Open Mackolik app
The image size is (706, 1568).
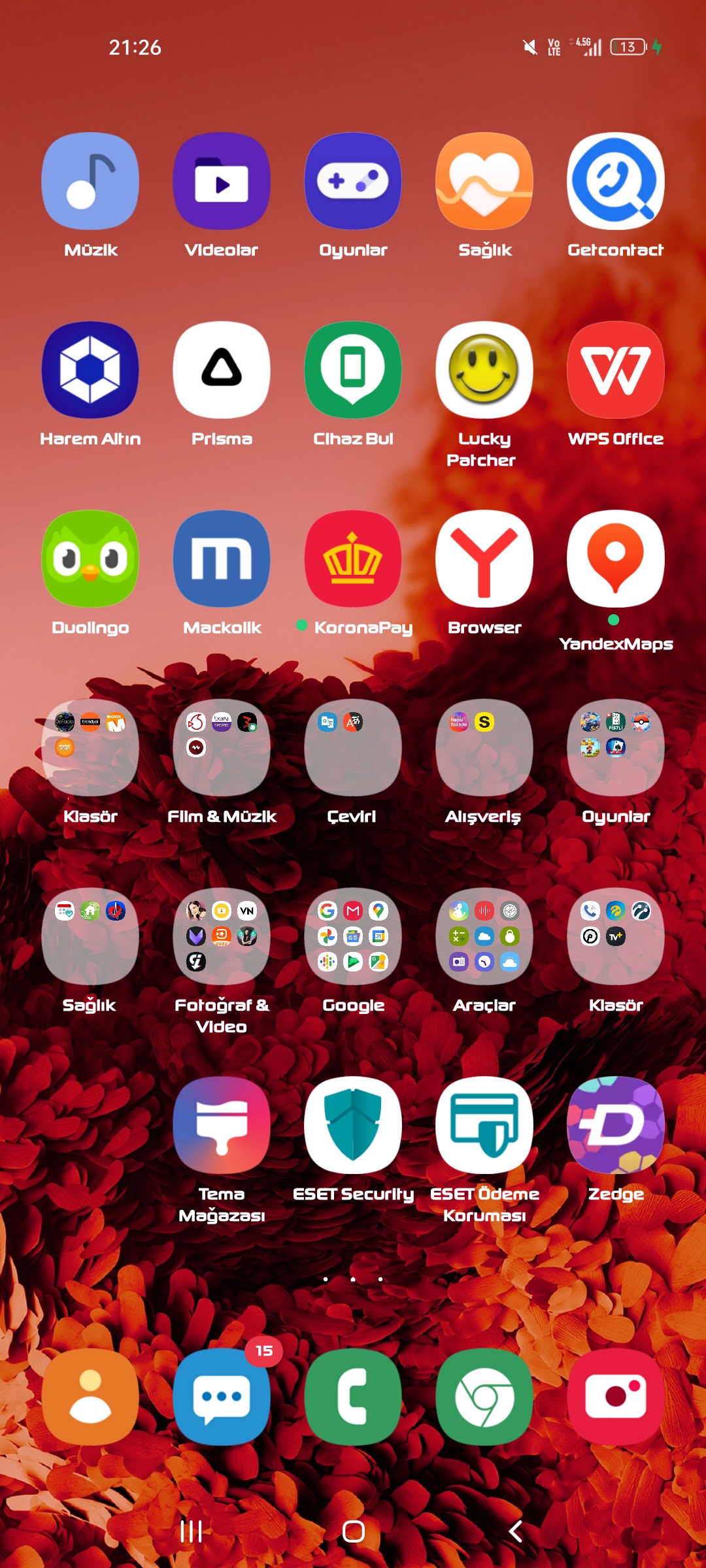(x=222, y=559)
